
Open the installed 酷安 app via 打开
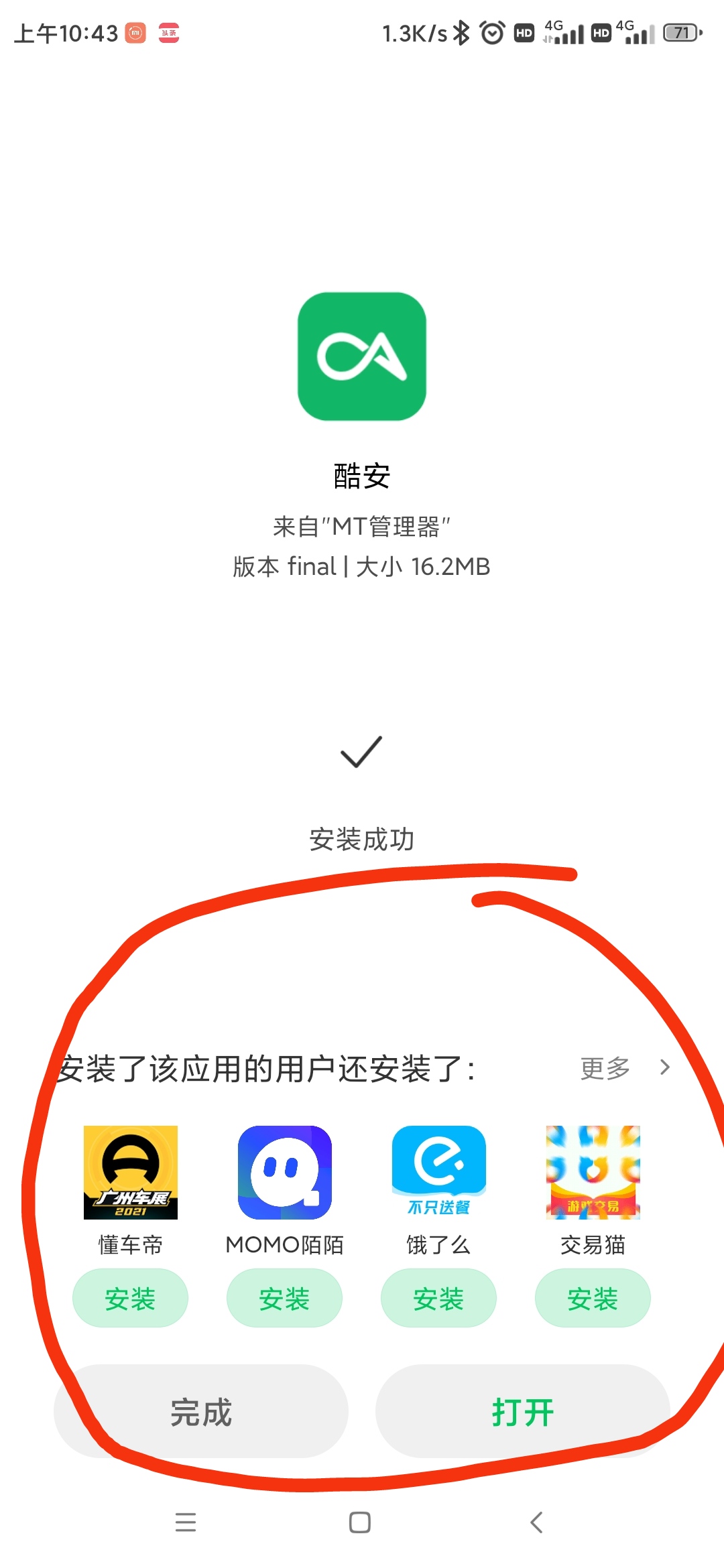tap(523, 1411)
